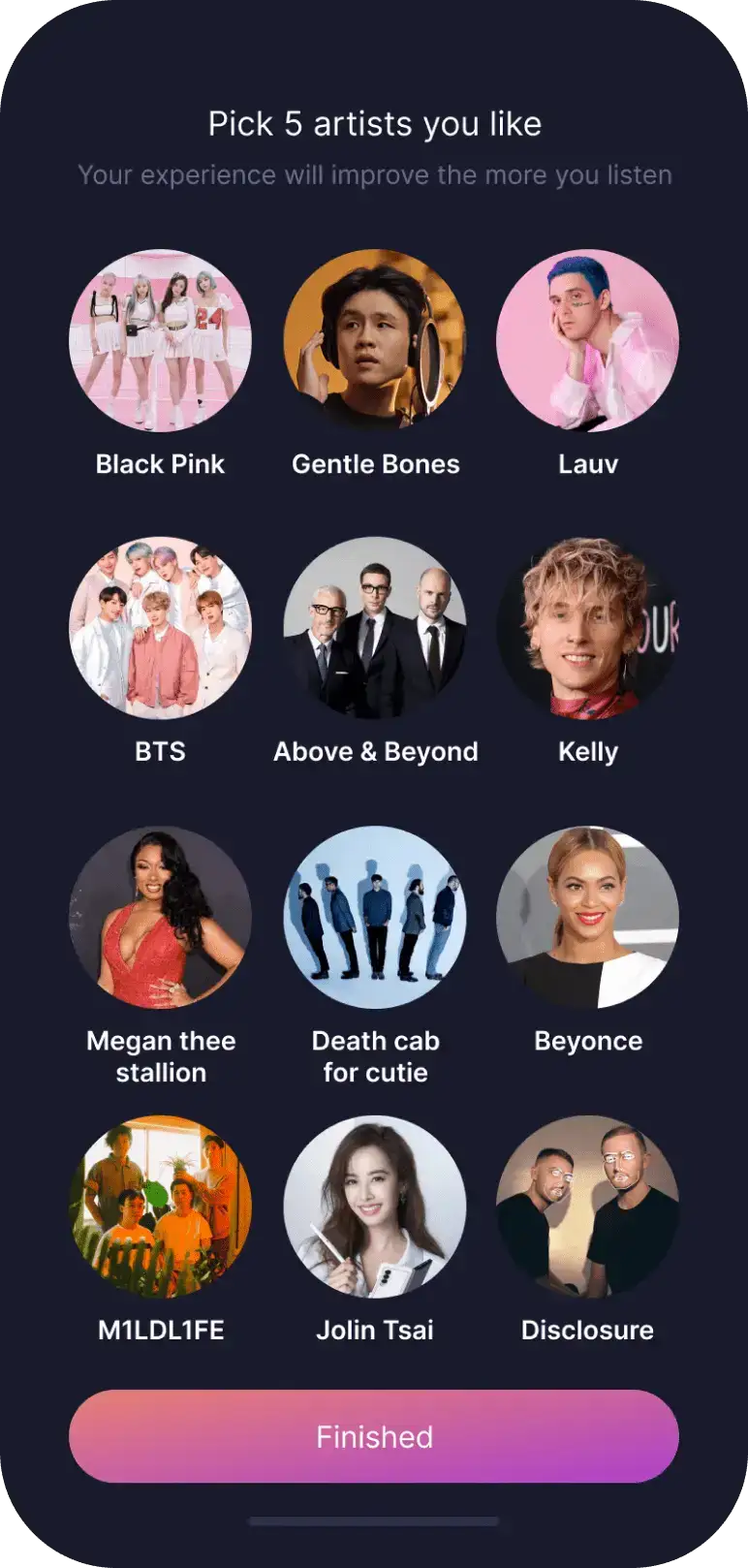Screen dimensions: 748x1568
Task: Select Black Pink as a liked artist
Action: [x=160, y=340]
